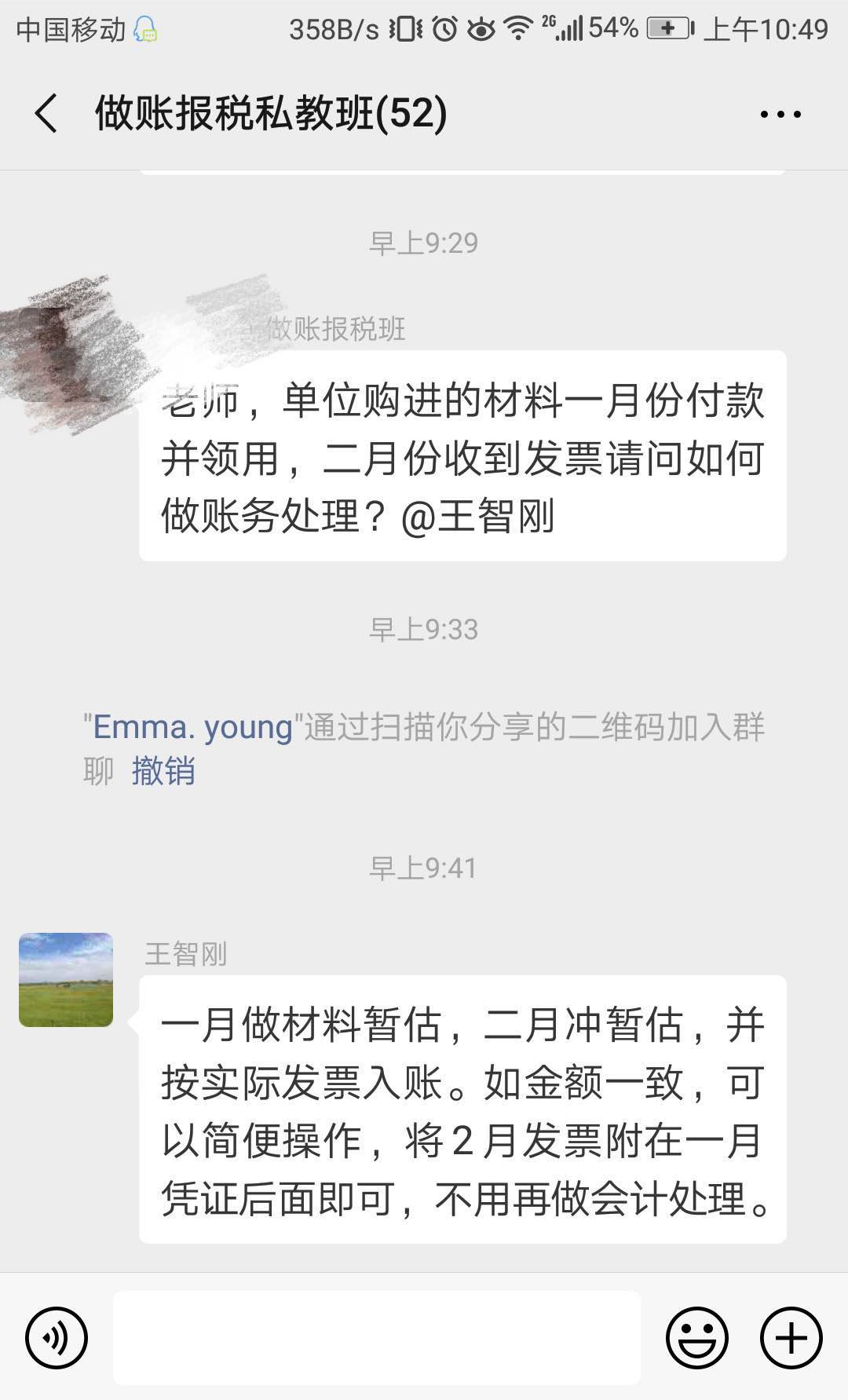Tap the voice message icon
Image resolution: width=848 pixels, height=1400 pixels.
[55, 1339]
